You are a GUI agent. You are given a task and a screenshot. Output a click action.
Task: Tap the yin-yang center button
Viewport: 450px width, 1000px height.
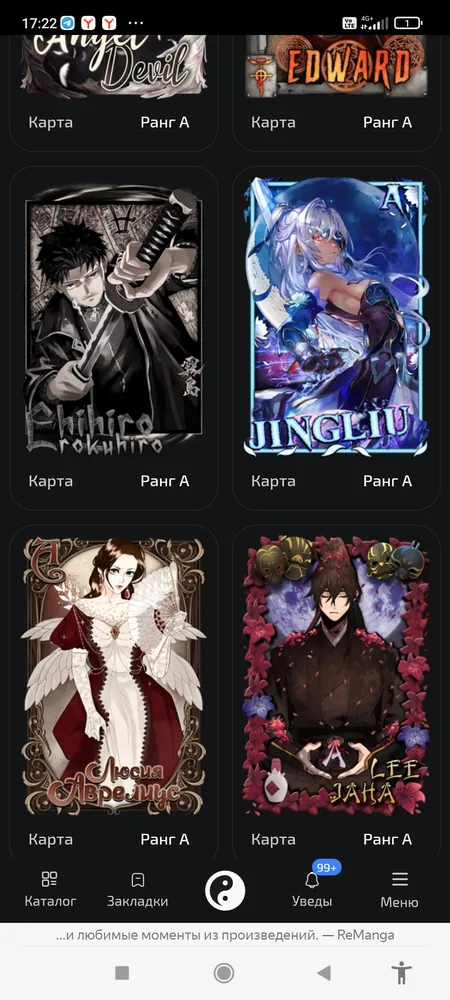pyautogui.click(x=225, y=890)
